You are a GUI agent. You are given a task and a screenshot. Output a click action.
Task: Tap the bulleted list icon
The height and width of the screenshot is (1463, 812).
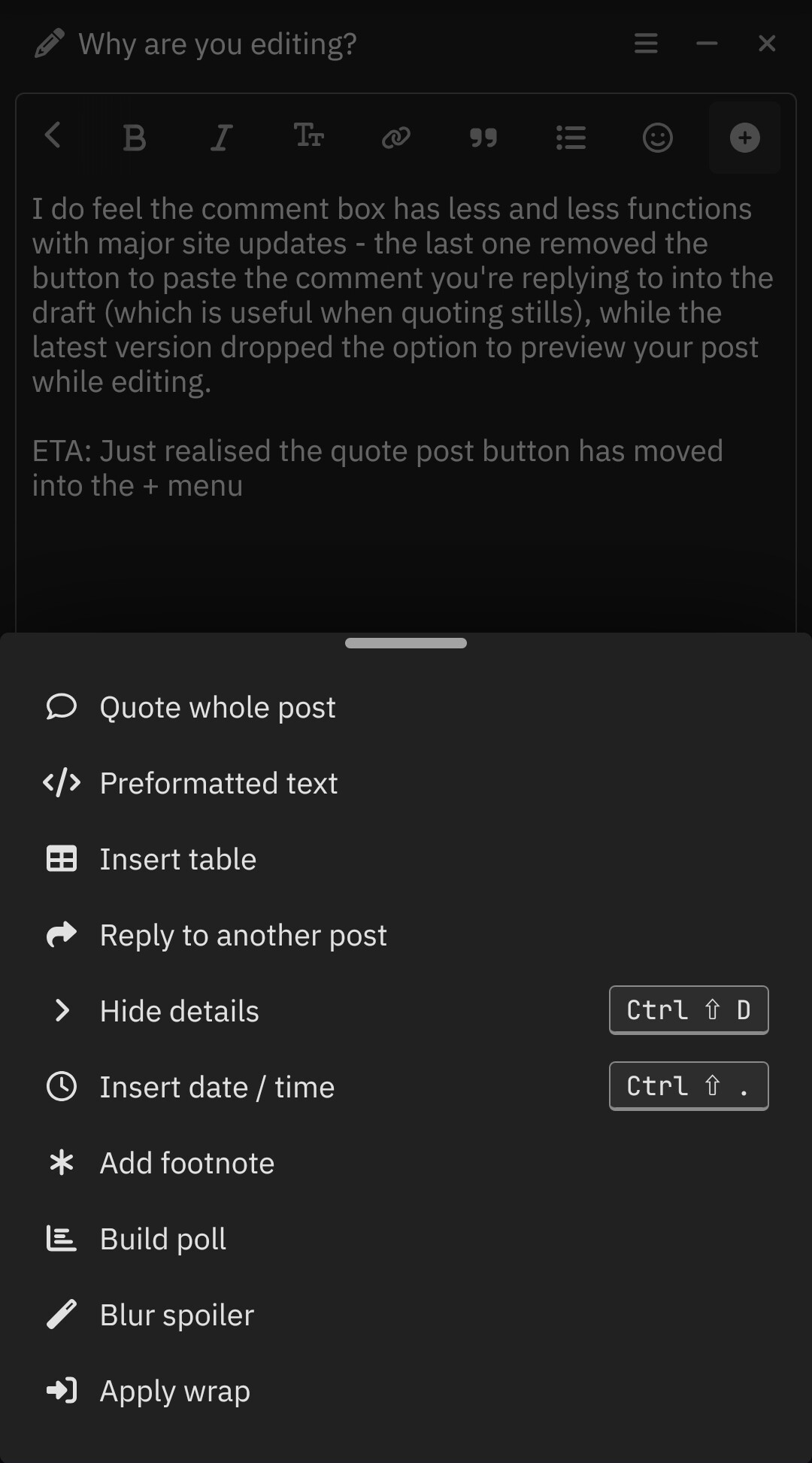point(571,138)
